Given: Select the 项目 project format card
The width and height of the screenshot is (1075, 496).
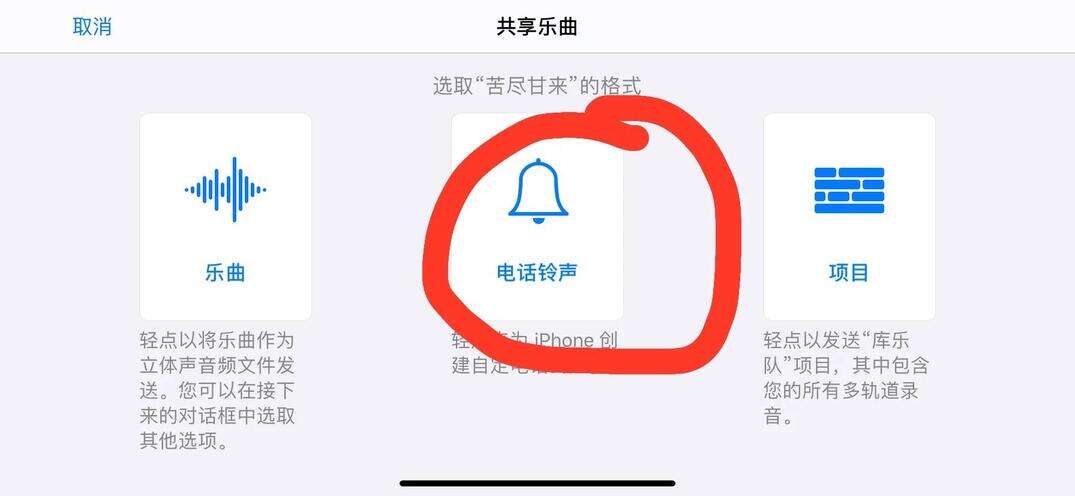Looking at the screenshot, I should (x=849, y=216).
